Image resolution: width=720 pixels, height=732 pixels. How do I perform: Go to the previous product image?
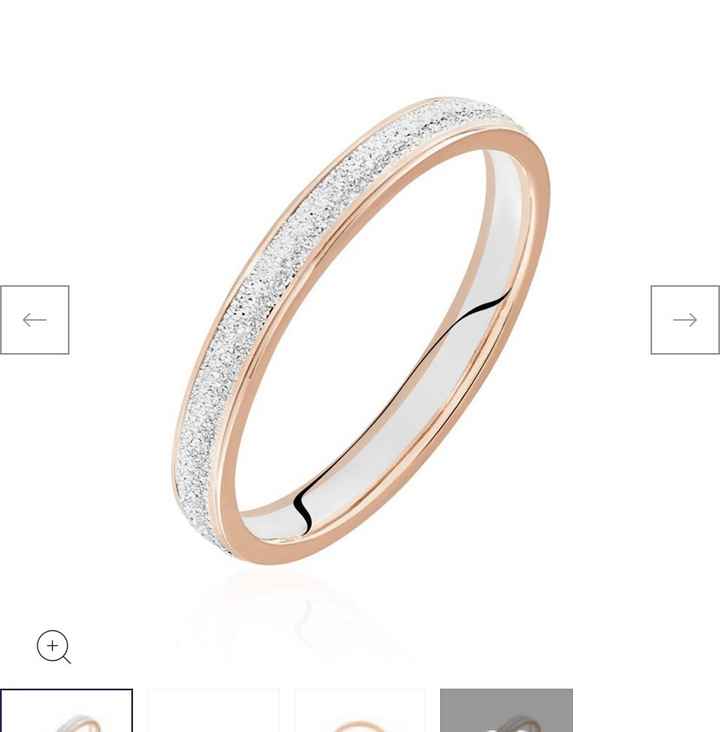pos(35,320)
